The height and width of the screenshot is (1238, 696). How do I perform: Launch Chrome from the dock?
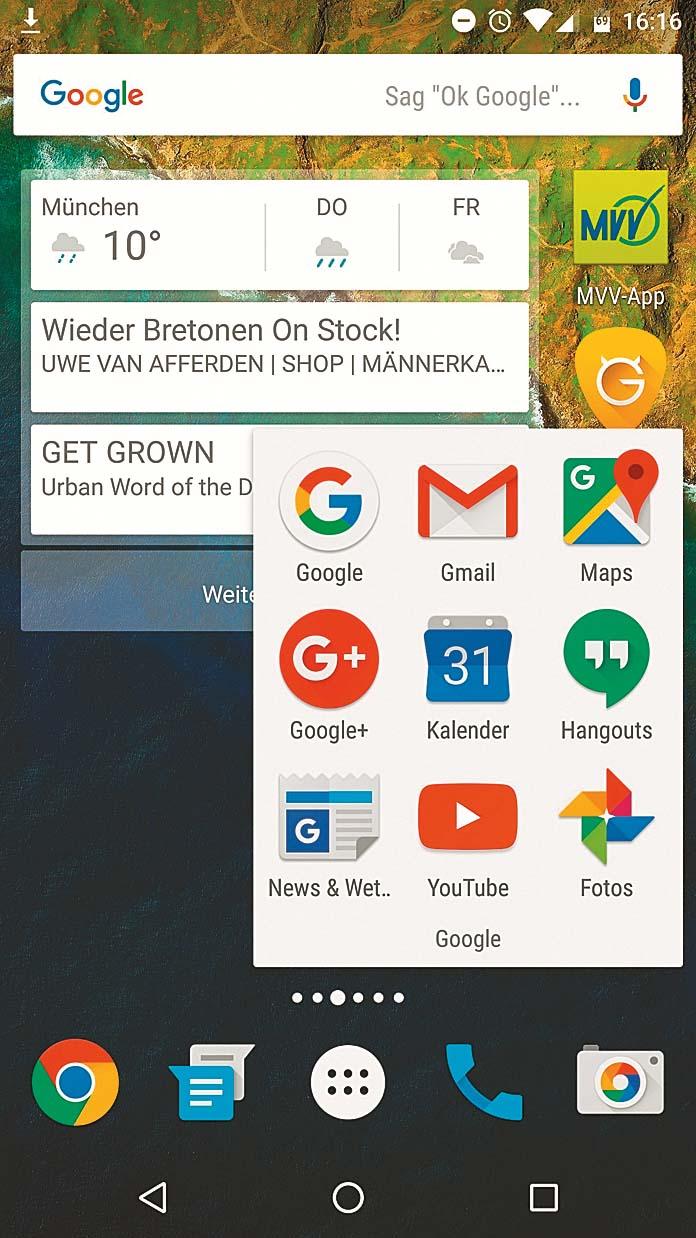click(x=75, y=1081)
